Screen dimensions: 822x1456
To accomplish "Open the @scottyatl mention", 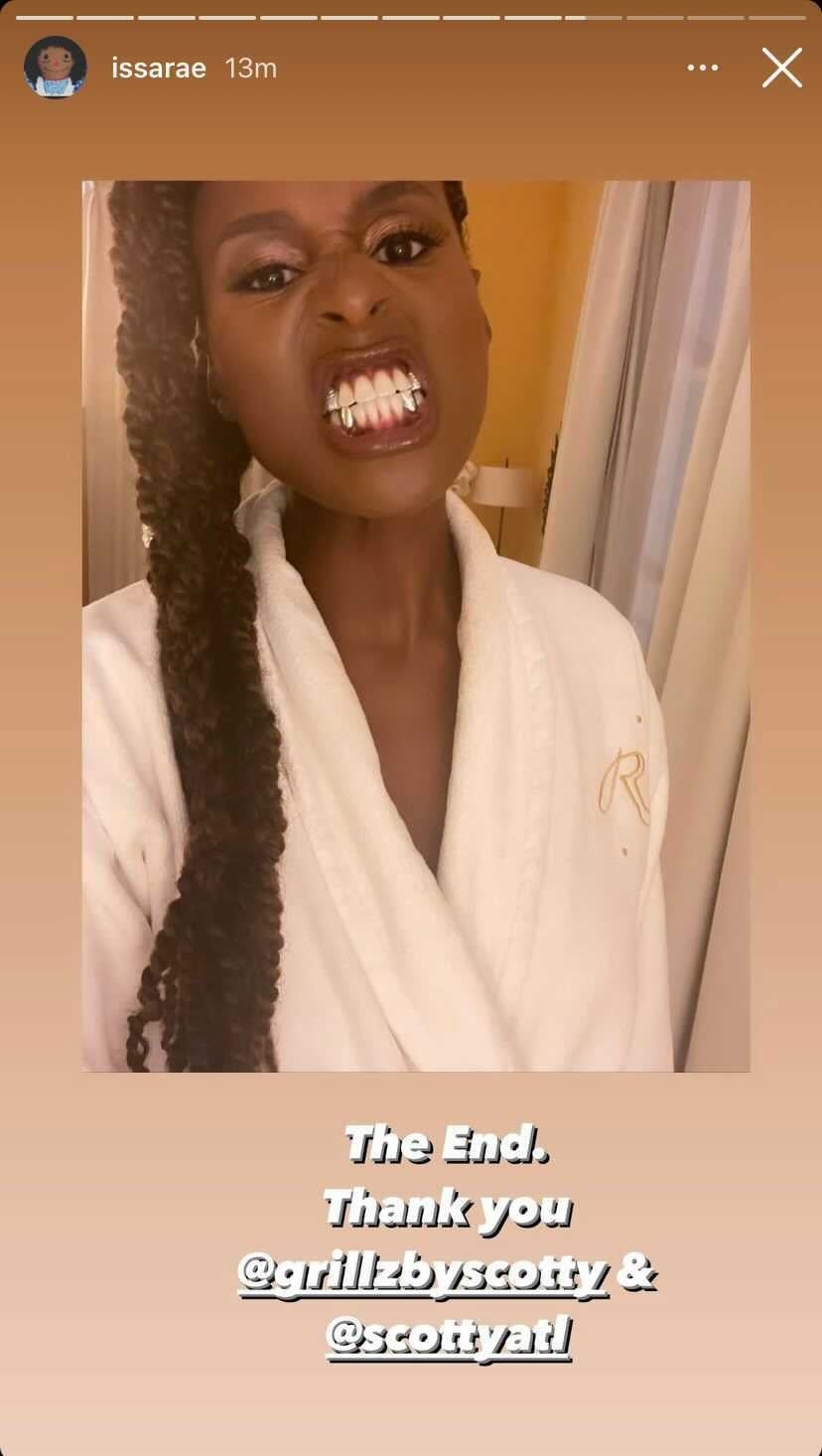I will pos(449,1338).
